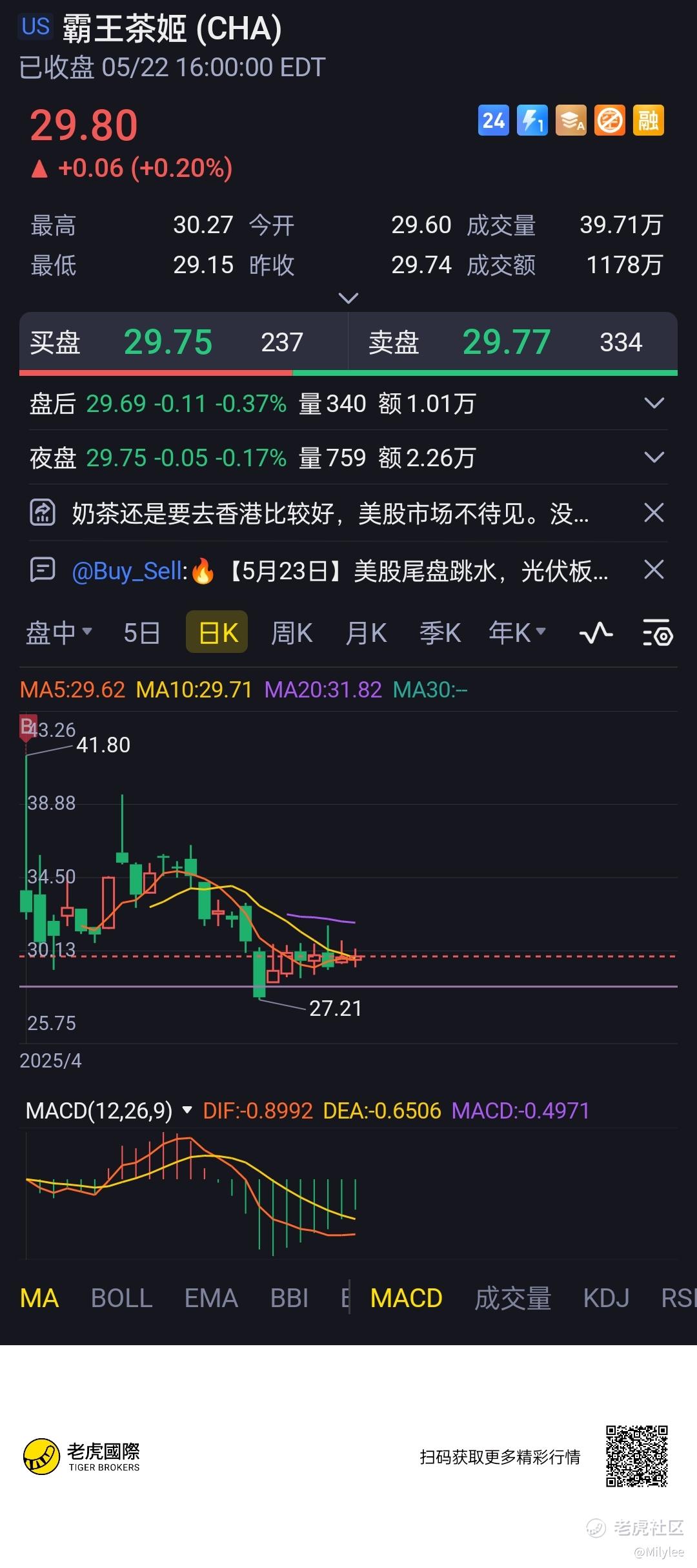The height and width of the screenshot is (1568, 697).
Task: Switch to 月K monthly chart
Action: pyautogui.click(x=366, y=633)
